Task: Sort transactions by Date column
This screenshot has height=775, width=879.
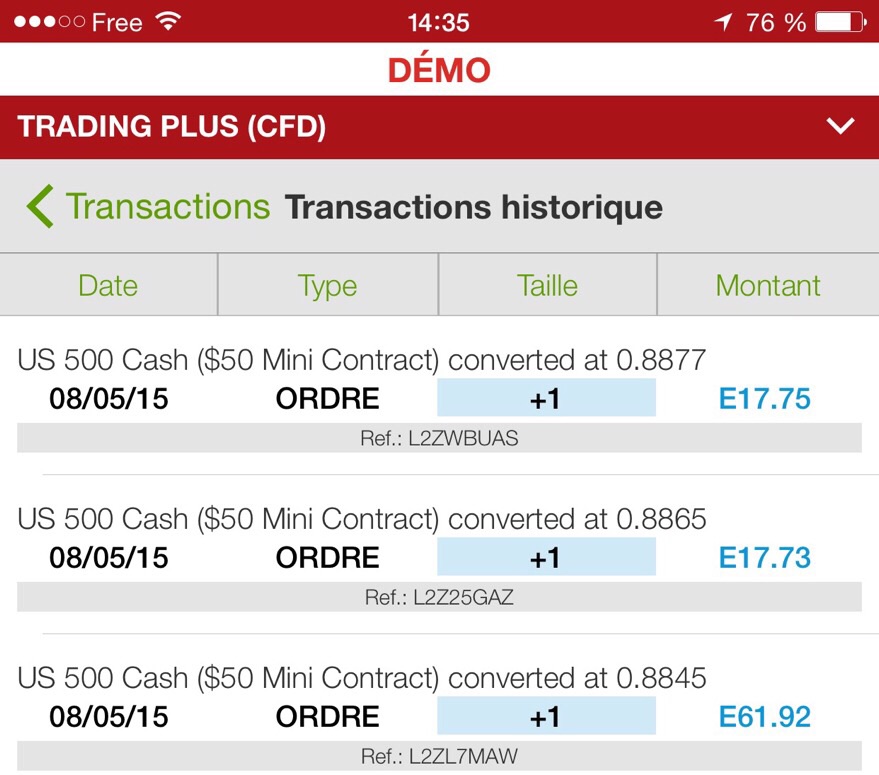Action: tap(108, 285)
